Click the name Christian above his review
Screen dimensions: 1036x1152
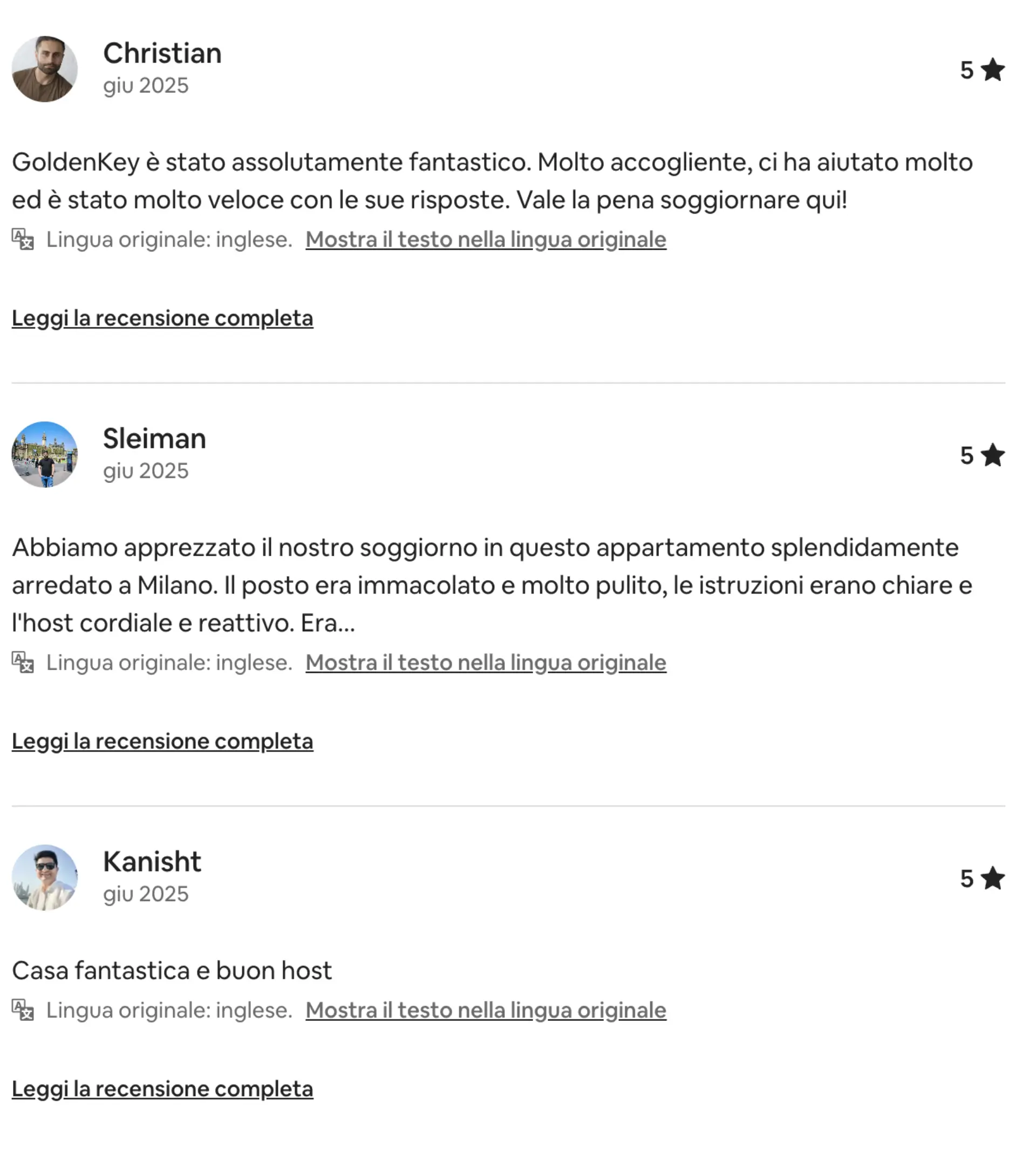pyautogui.click(x=162, y=53)
